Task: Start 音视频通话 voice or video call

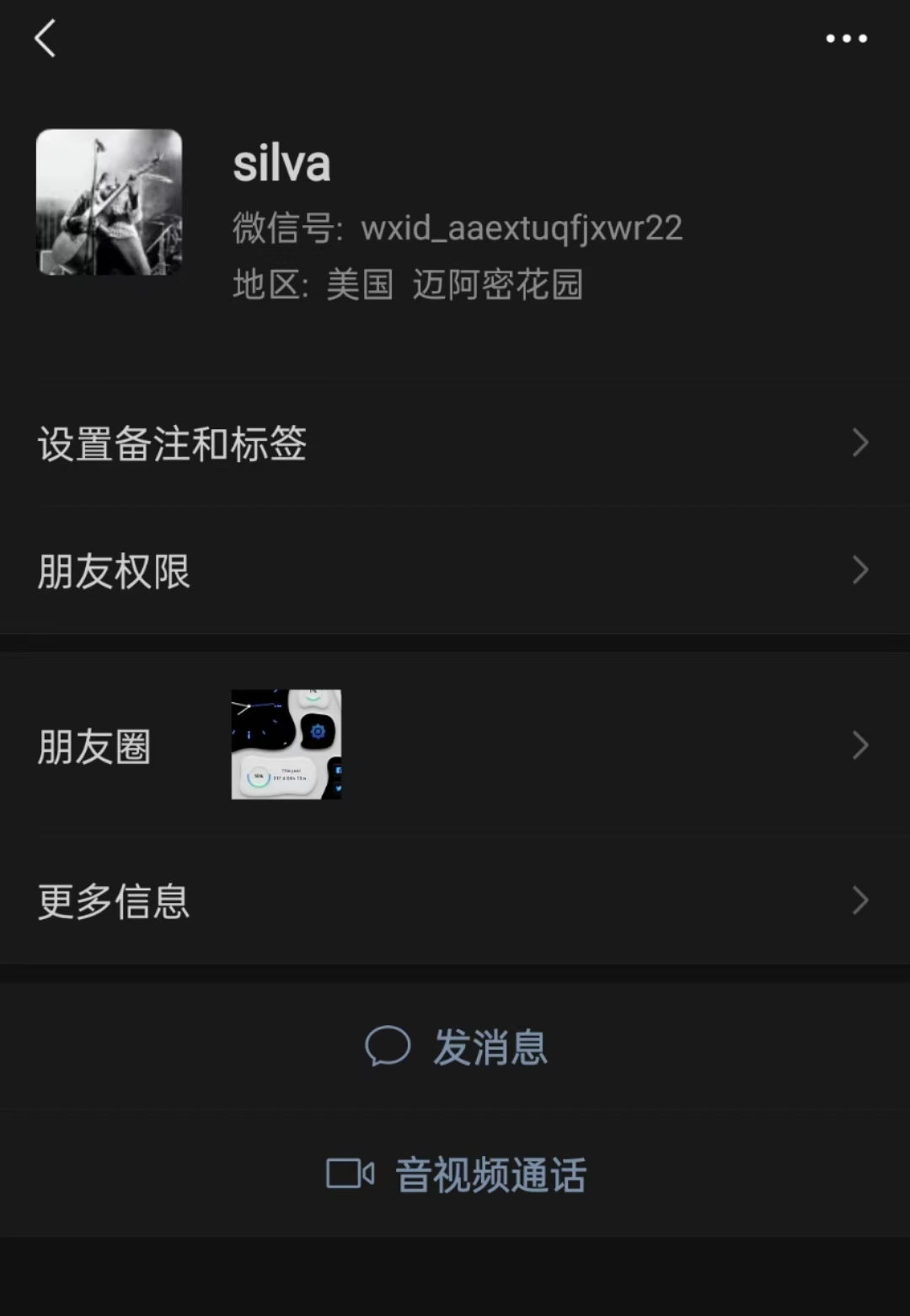Action: point(490,1173)
